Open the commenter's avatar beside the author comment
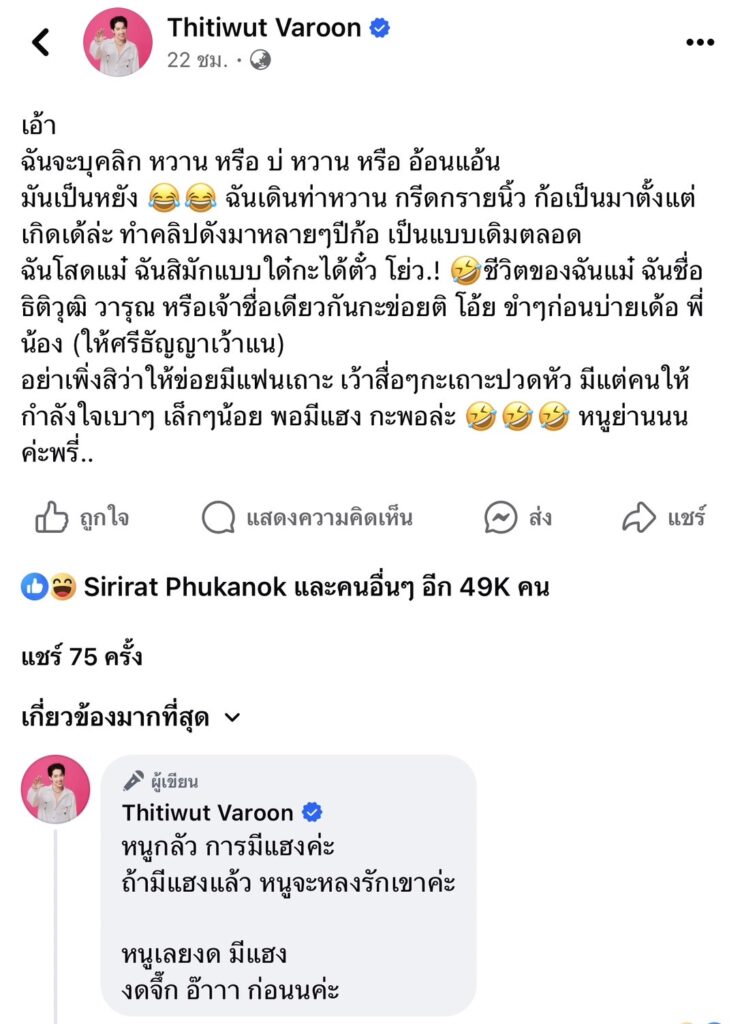Viewport: 742px width, 1024px height. pyautogui.click(x=56, y=789)
